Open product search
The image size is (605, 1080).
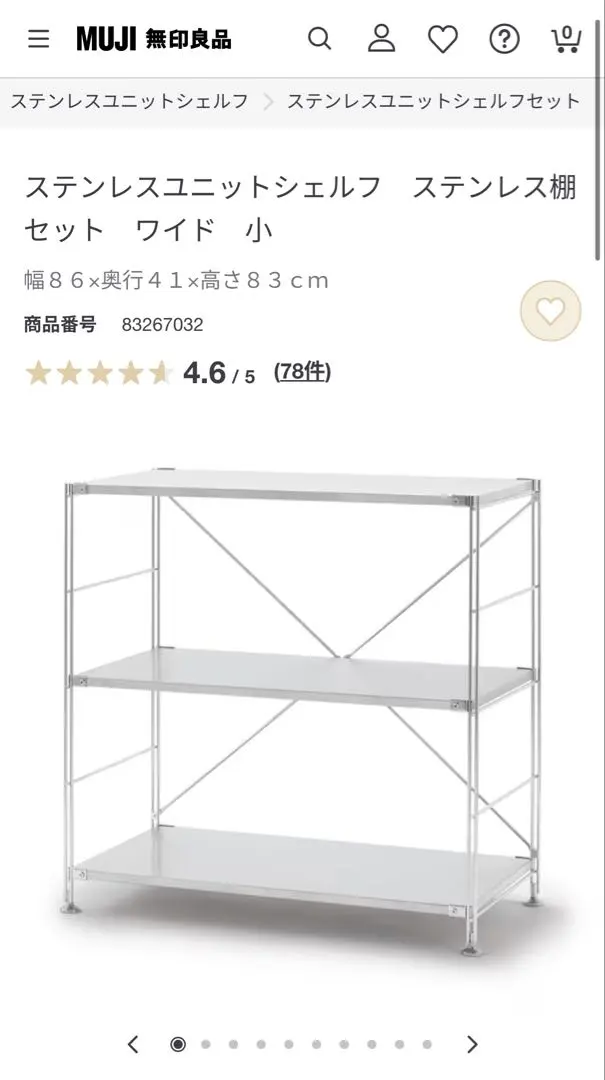tap(319, 39)
